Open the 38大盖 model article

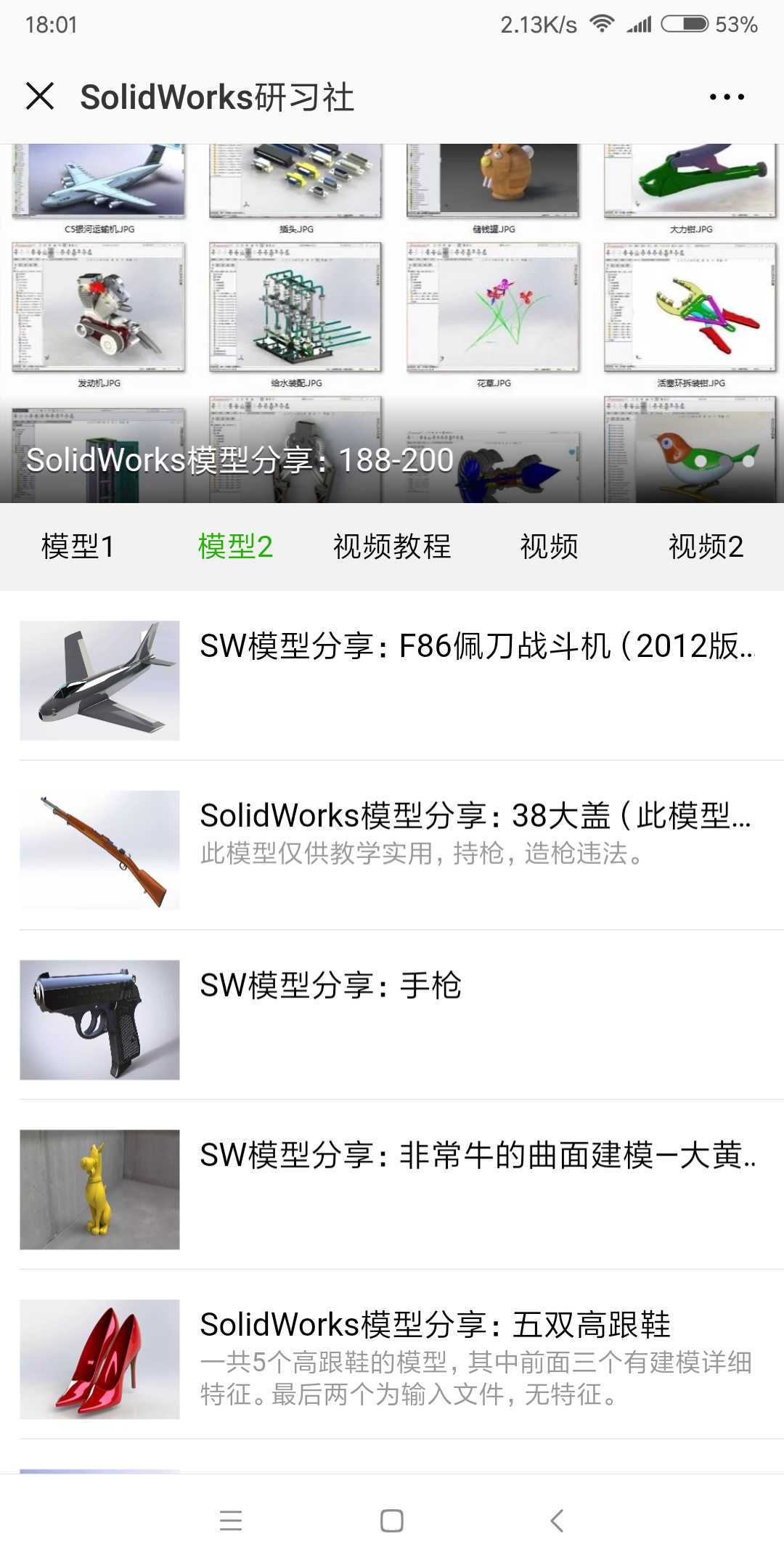[392, 849]
